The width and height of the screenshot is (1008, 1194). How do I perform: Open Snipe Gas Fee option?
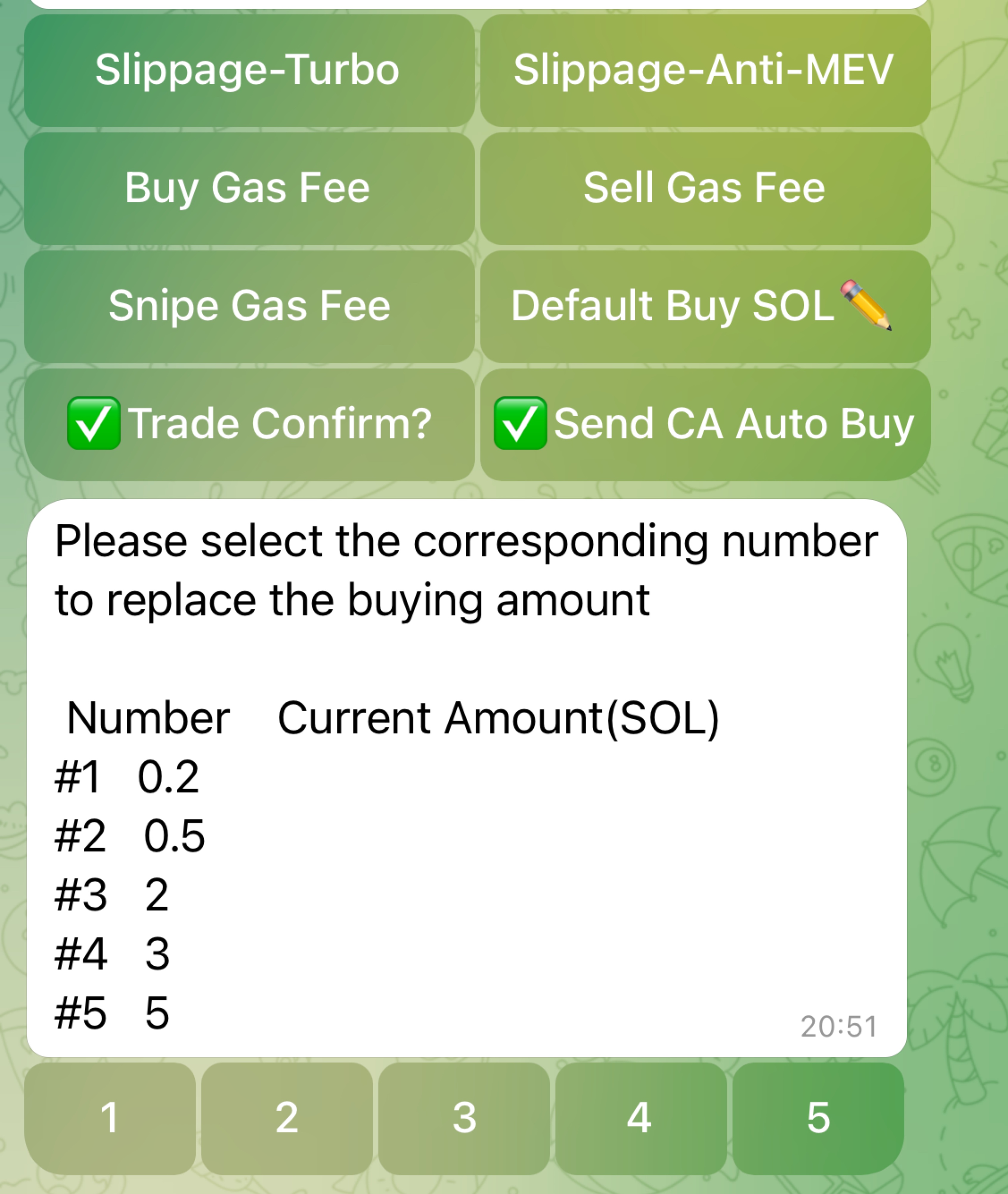(x=249, y=307)
